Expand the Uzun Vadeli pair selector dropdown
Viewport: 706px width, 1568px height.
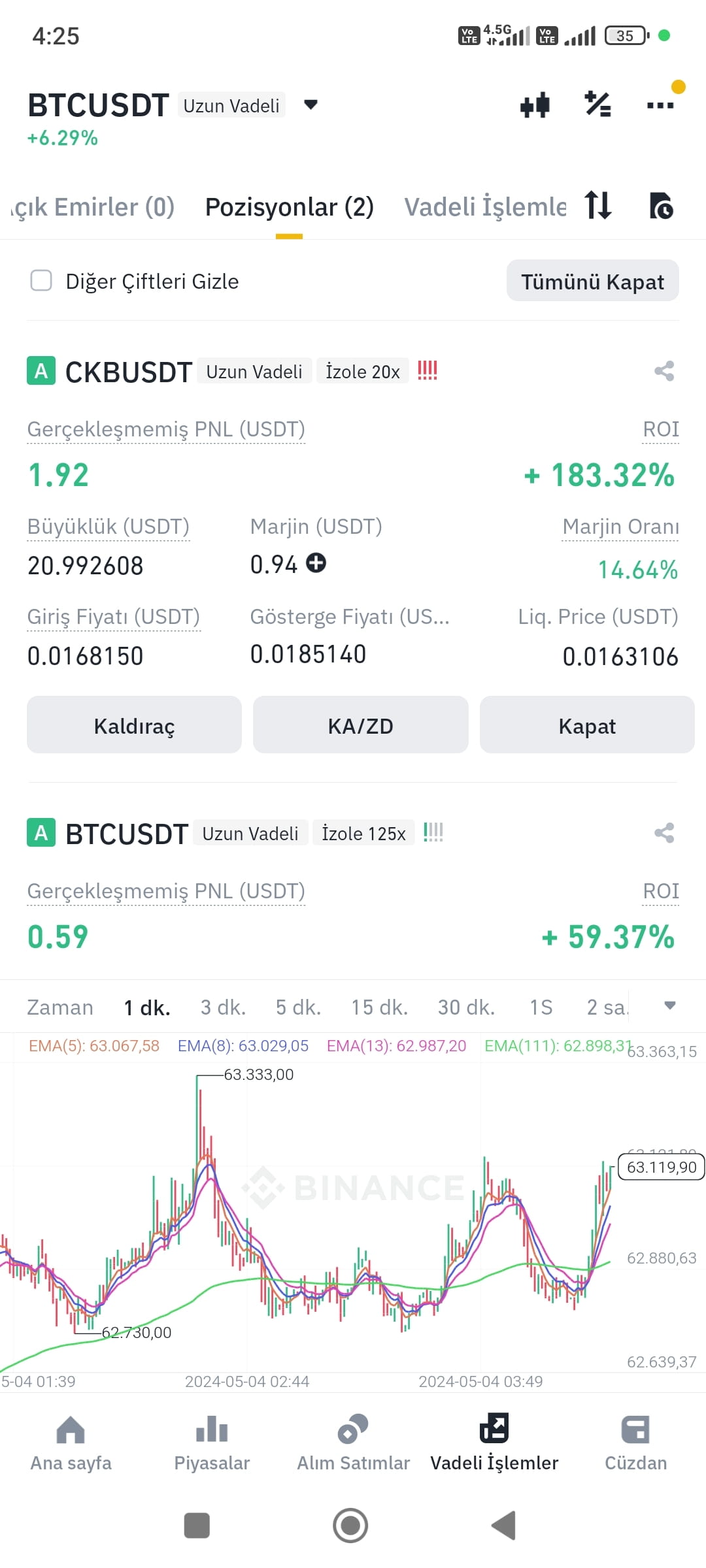coord(310,105)
